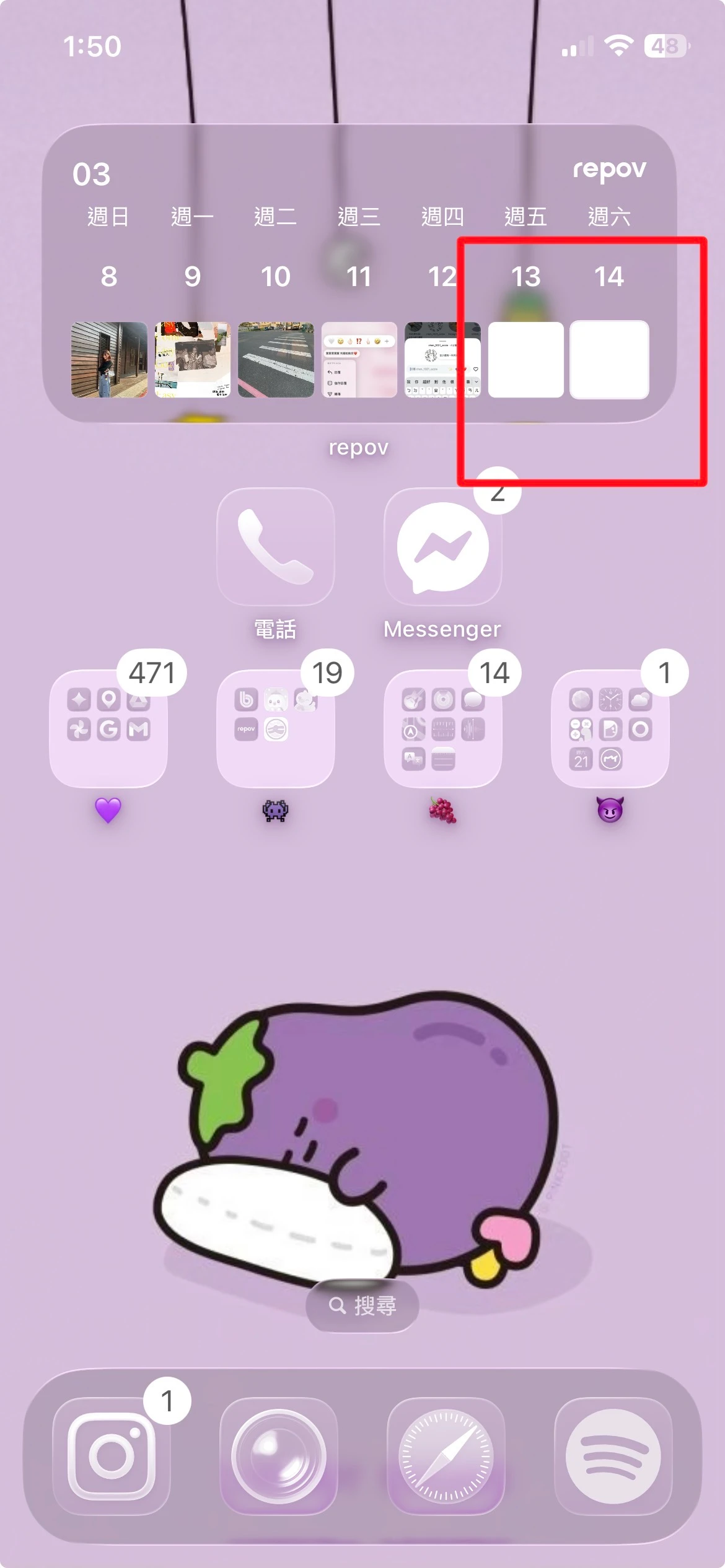
Task: Open the Phone app (電話)
Action: point(276,547)
